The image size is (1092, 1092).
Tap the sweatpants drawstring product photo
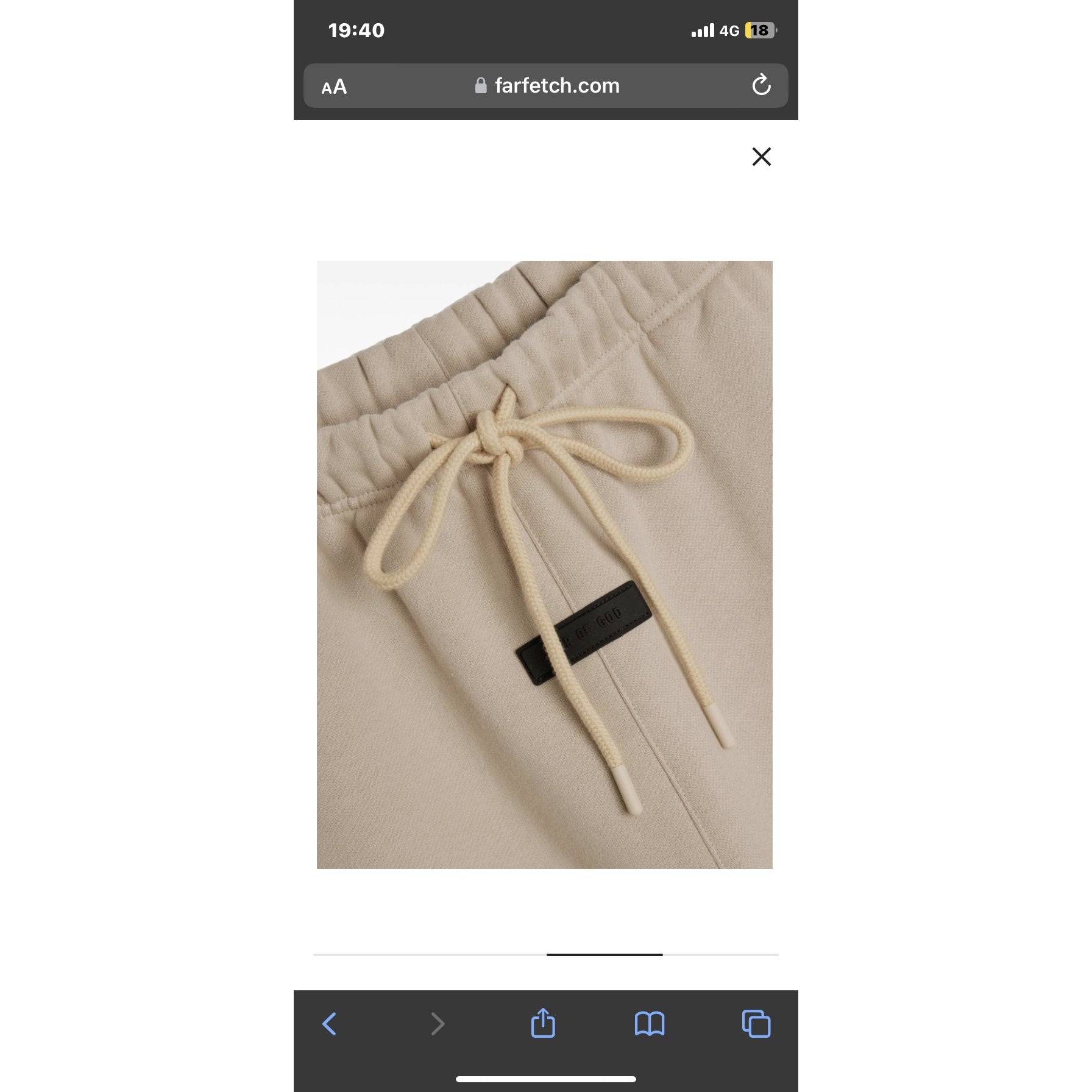click(x=544, y=564)
